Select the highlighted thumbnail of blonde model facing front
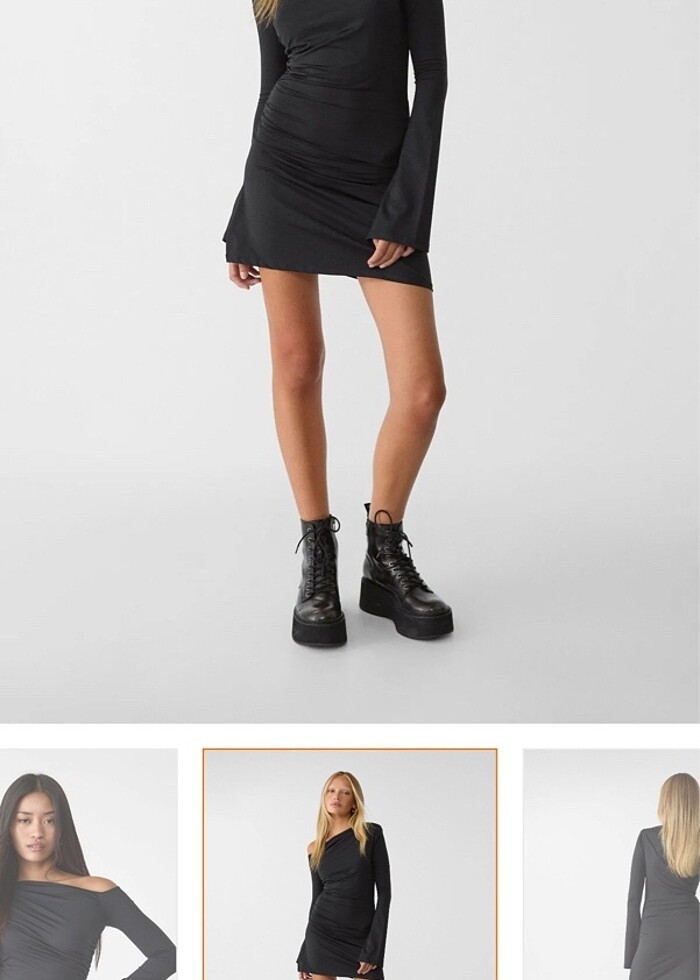 tap(350, 865)
